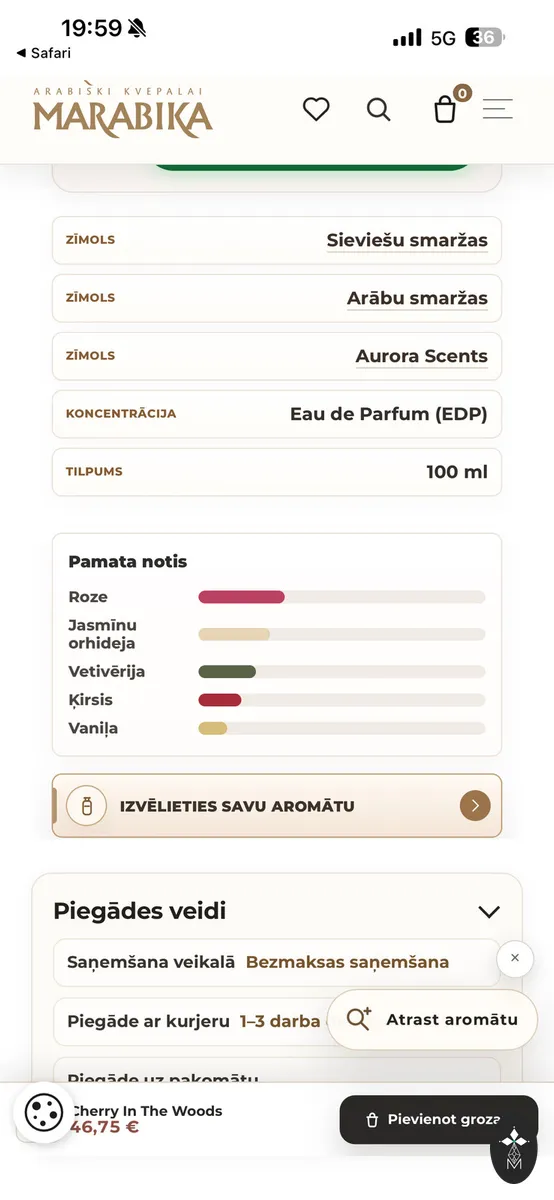Open the shopping bag cart

[x=447, y=107]
